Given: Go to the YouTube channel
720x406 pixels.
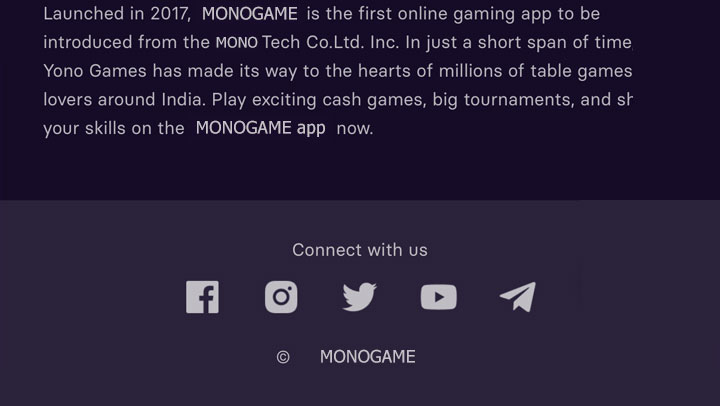Looking at the screenshot, I should click(x=438, y=297).
